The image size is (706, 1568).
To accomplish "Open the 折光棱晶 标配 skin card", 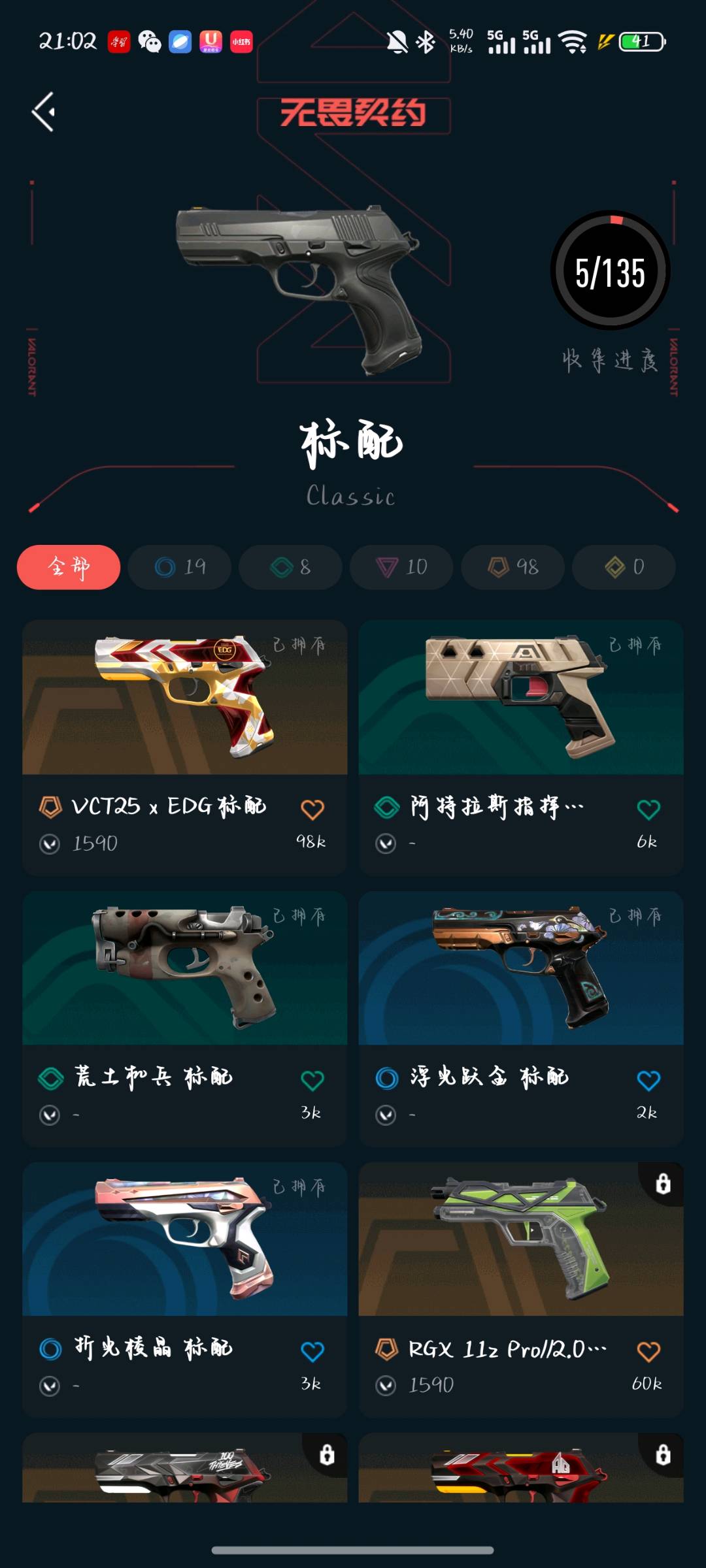I will (x=185, y=1289).
